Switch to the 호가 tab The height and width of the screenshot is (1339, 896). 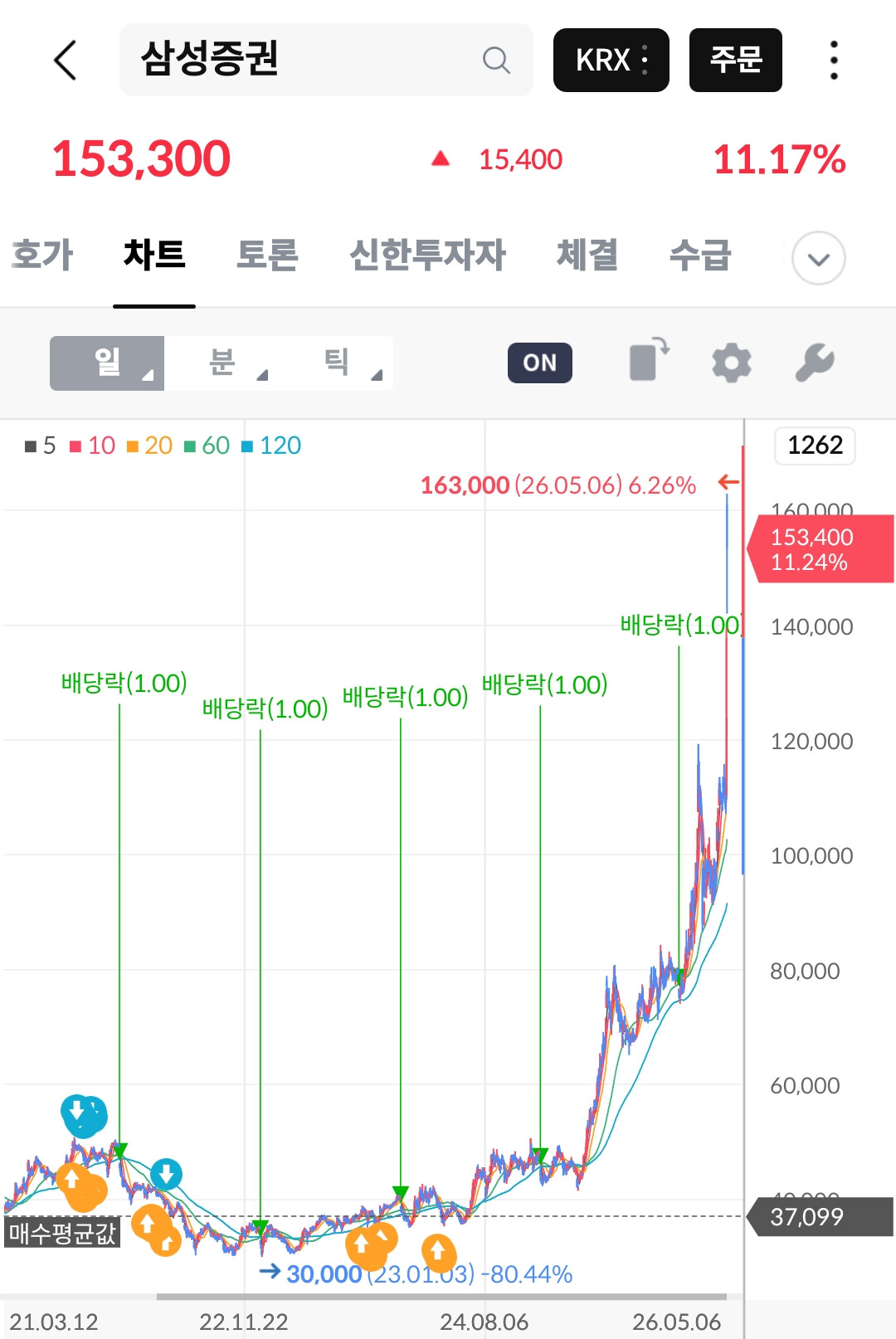pyautogui.click(x=42, y=256)
